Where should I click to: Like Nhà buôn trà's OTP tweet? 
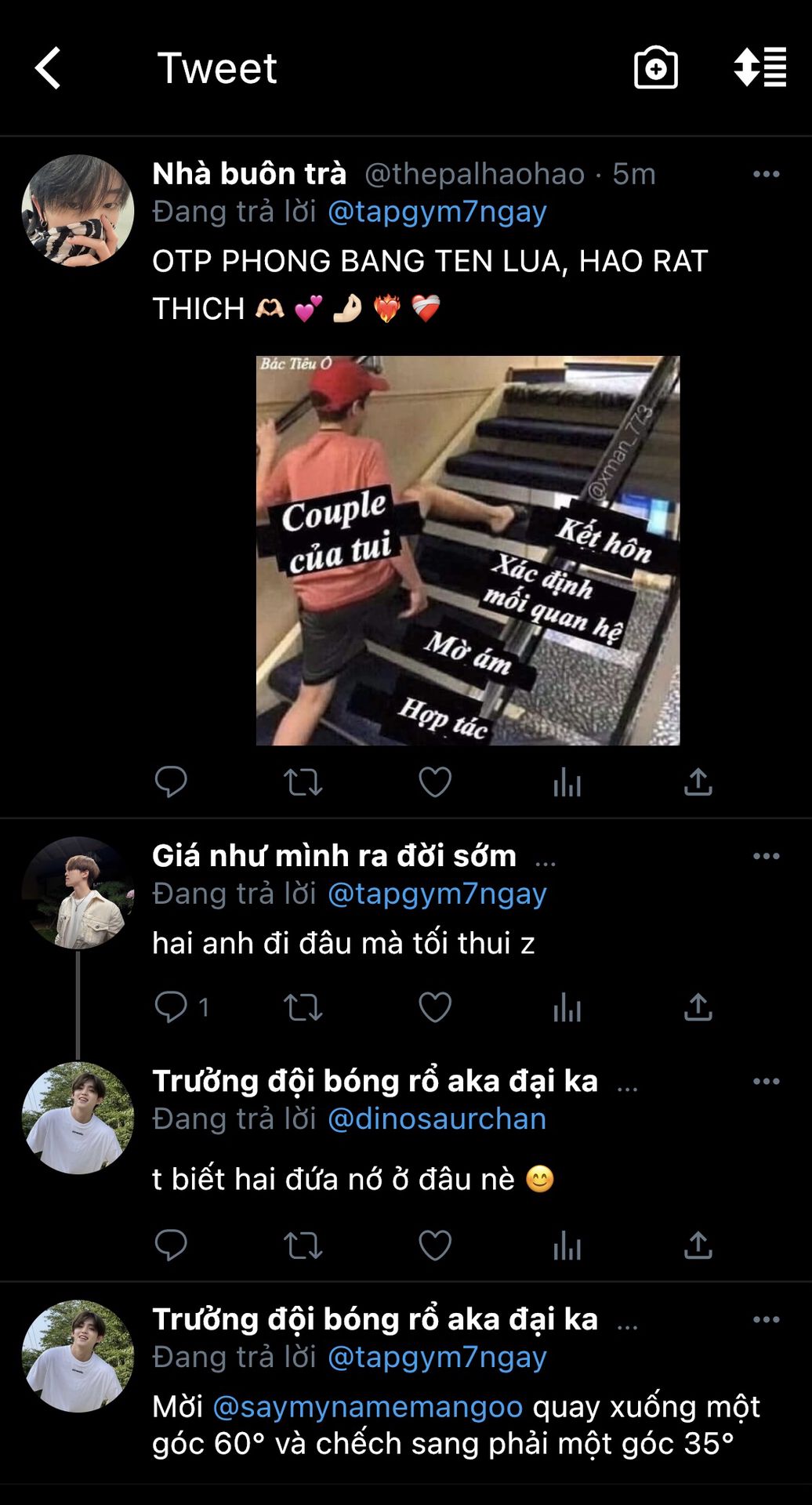435,782
